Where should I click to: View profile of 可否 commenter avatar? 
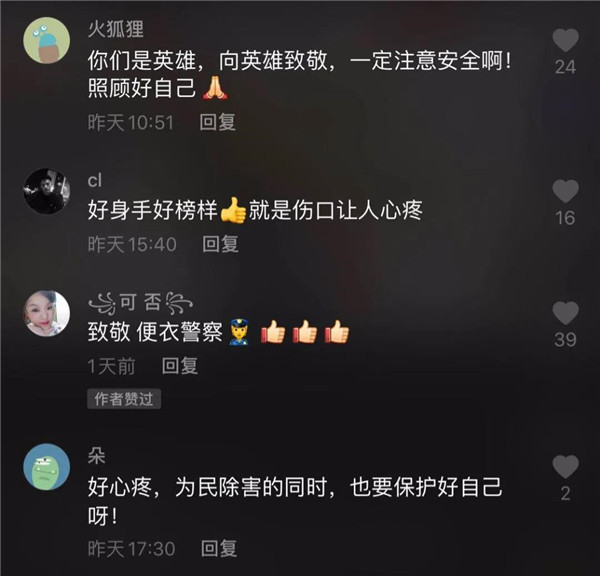pyautogui.click(x=47, y=314)
